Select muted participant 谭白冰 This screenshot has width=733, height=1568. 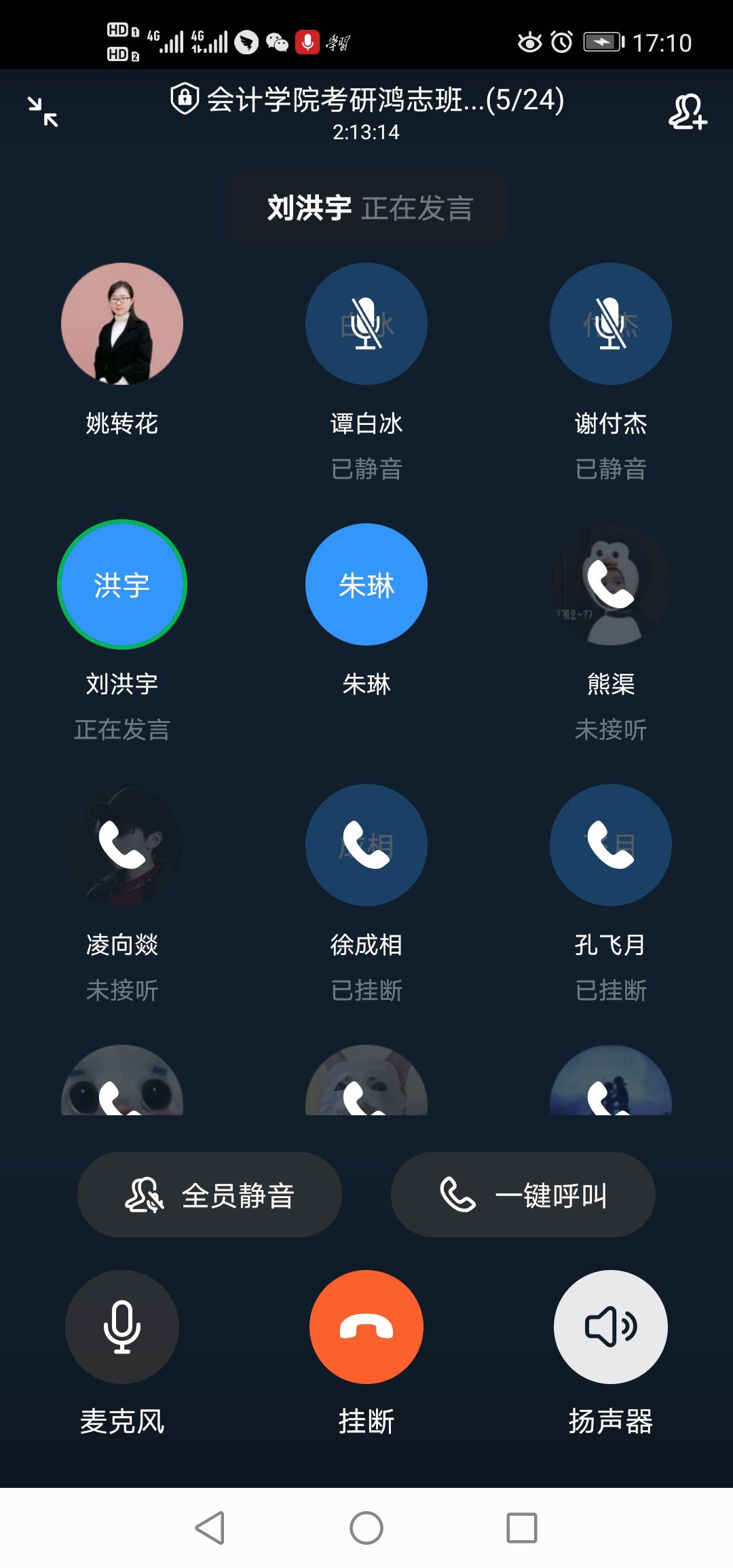coord(366,324)
